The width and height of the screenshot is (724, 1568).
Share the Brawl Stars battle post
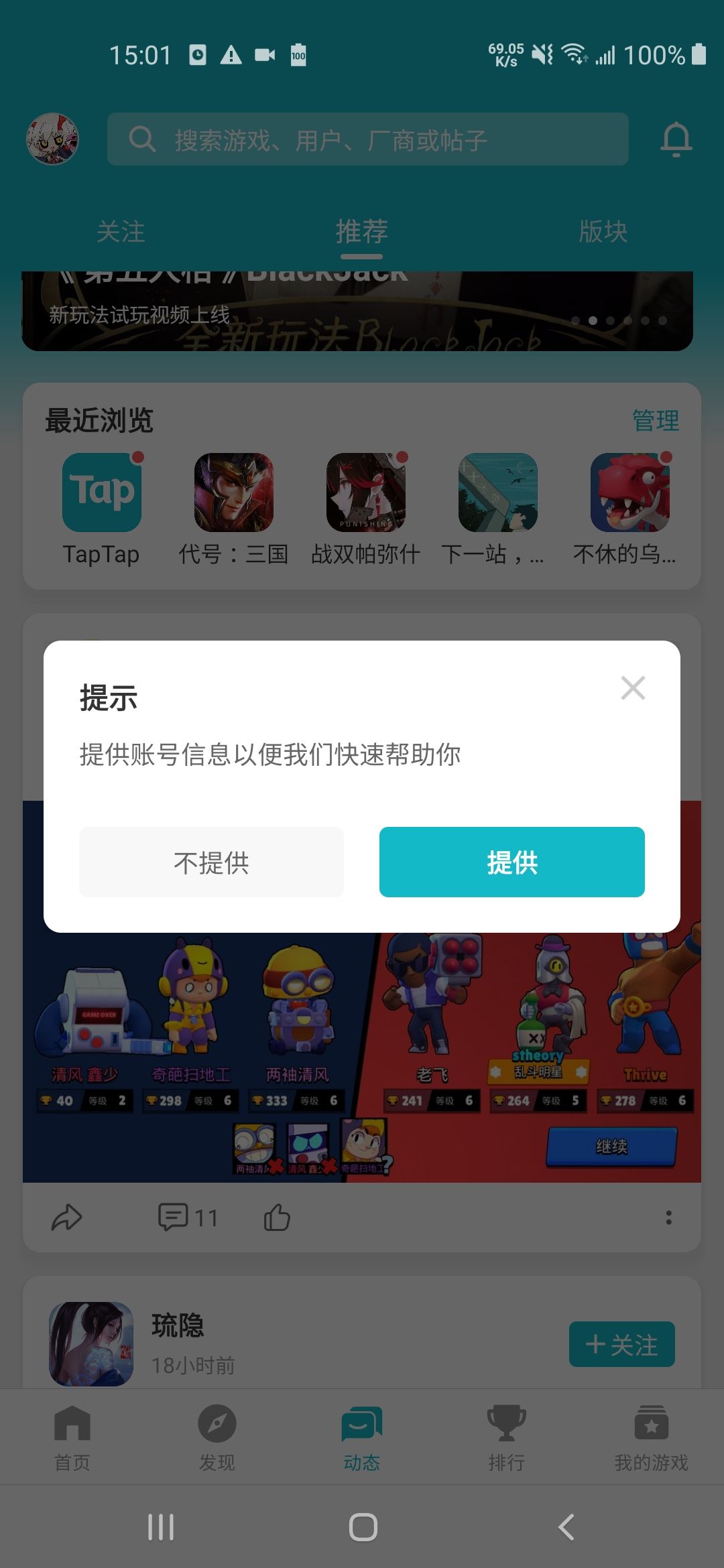(x=68, y=1218)
